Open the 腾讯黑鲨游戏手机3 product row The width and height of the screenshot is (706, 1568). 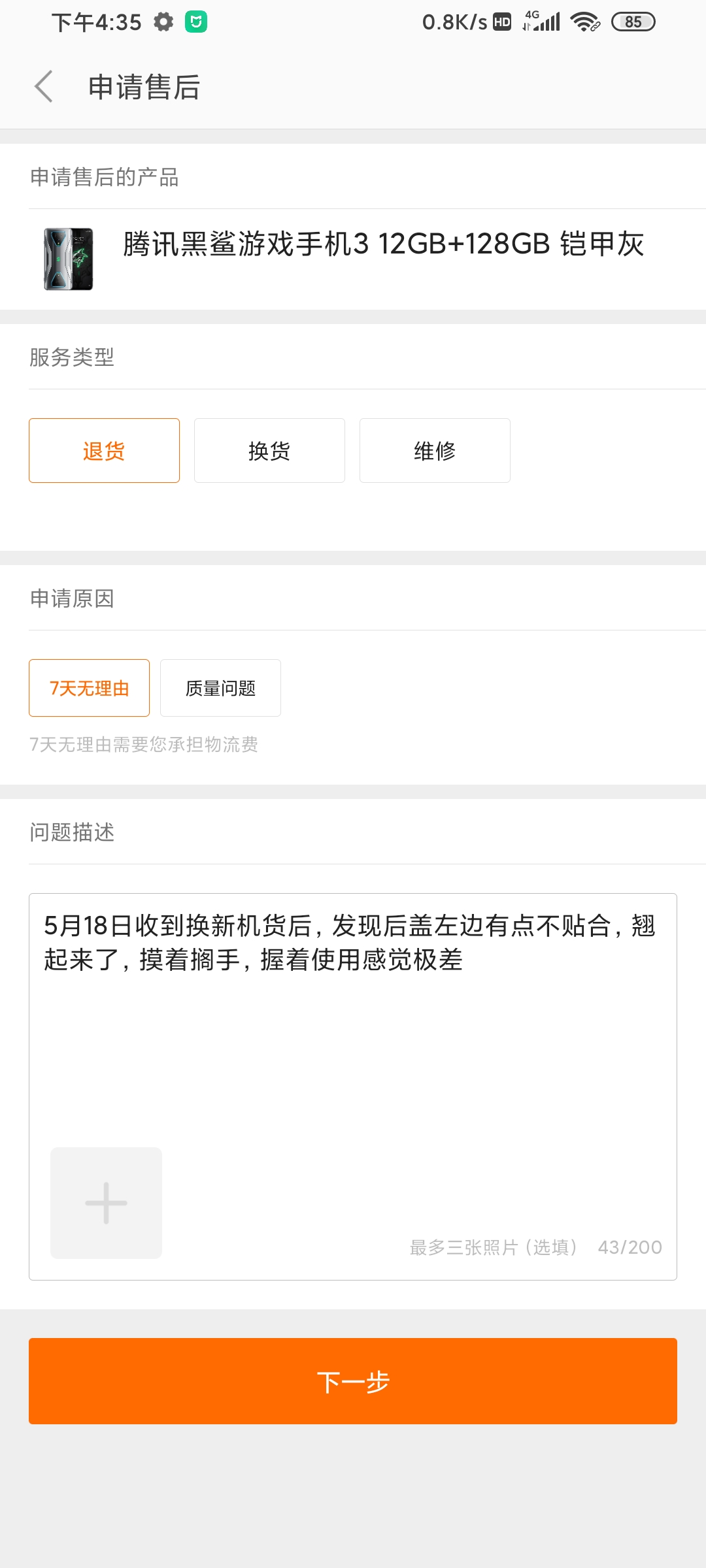(353, 259)
